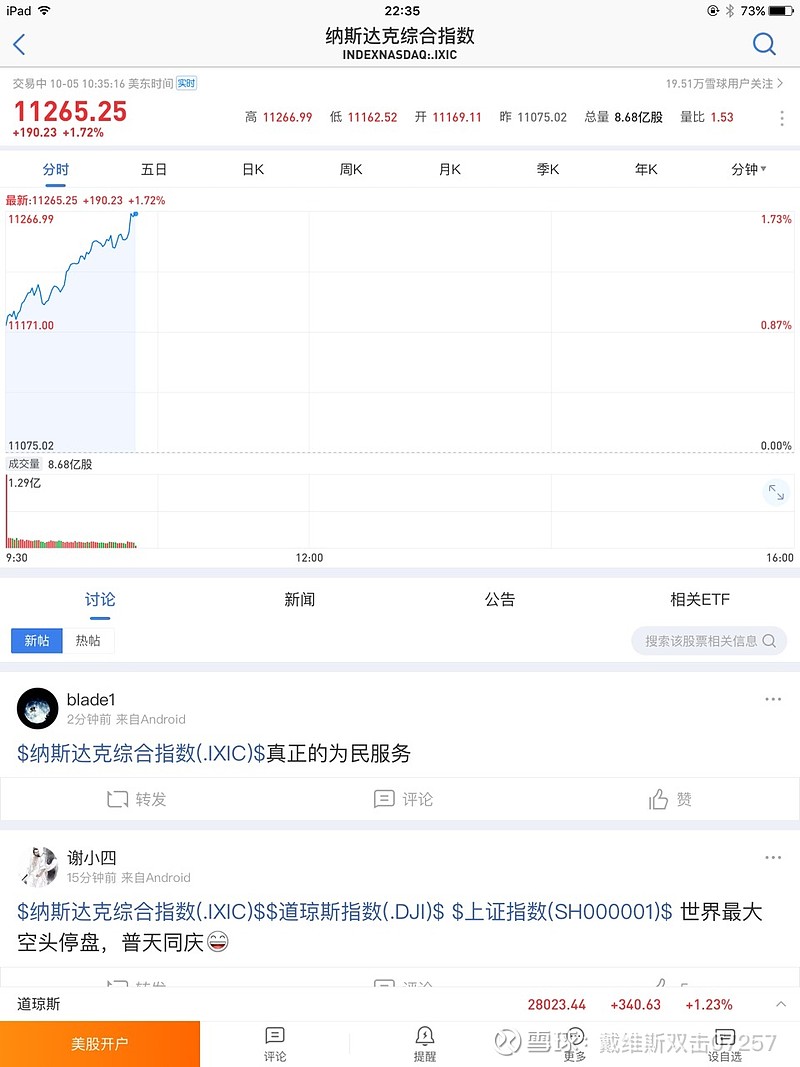800x1067 pixels.
Task: Tap the orange 美股开户 button
Action: point(100,1043)
